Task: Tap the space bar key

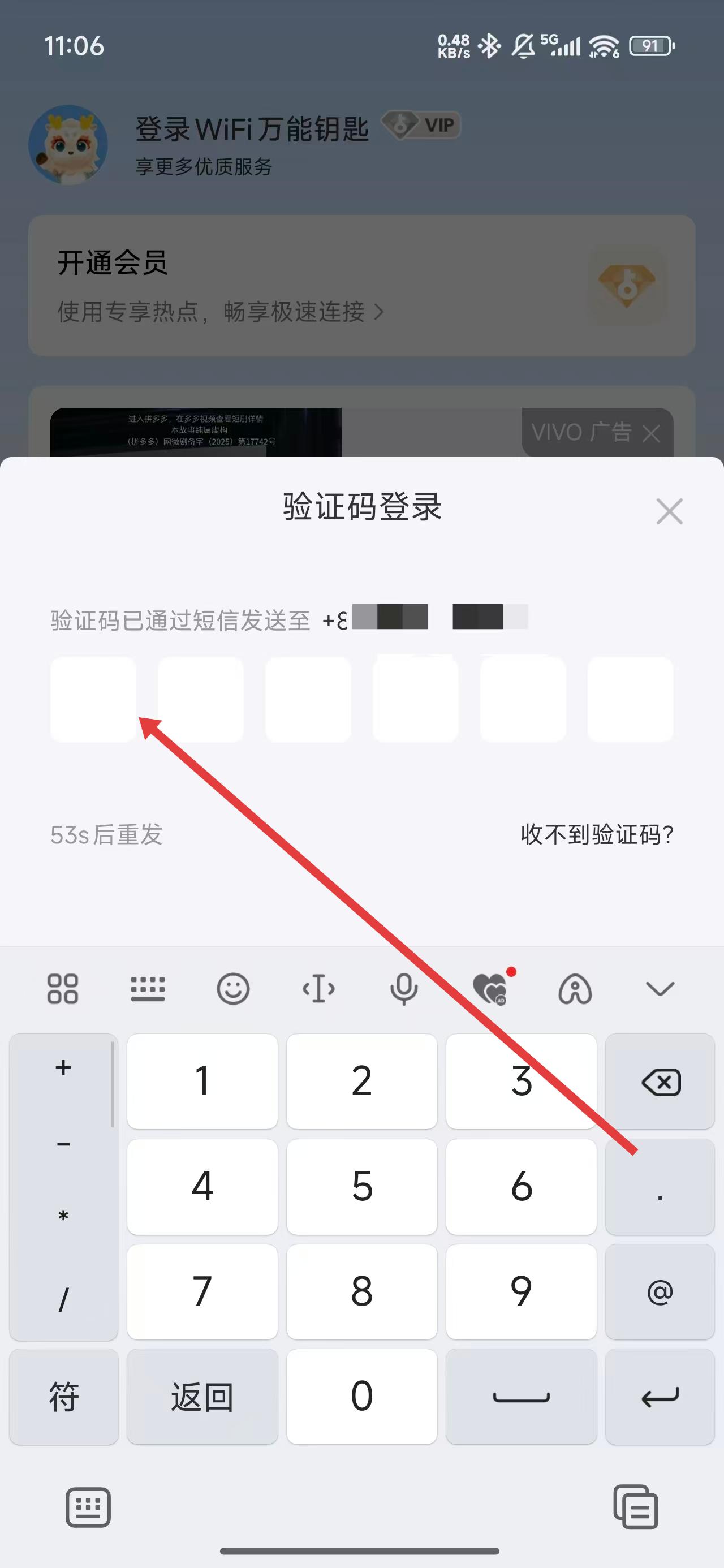Action: click(522, 1397)
